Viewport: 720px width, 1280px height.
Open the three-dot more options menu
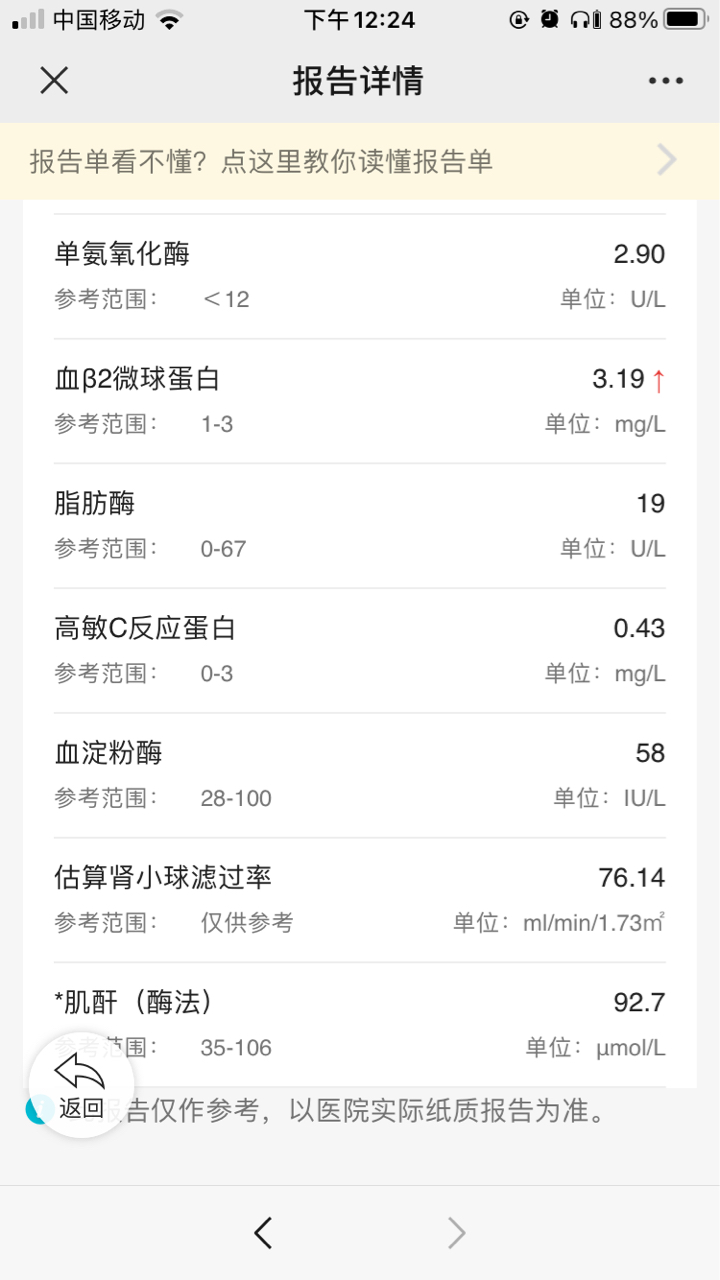coord(665,81)
